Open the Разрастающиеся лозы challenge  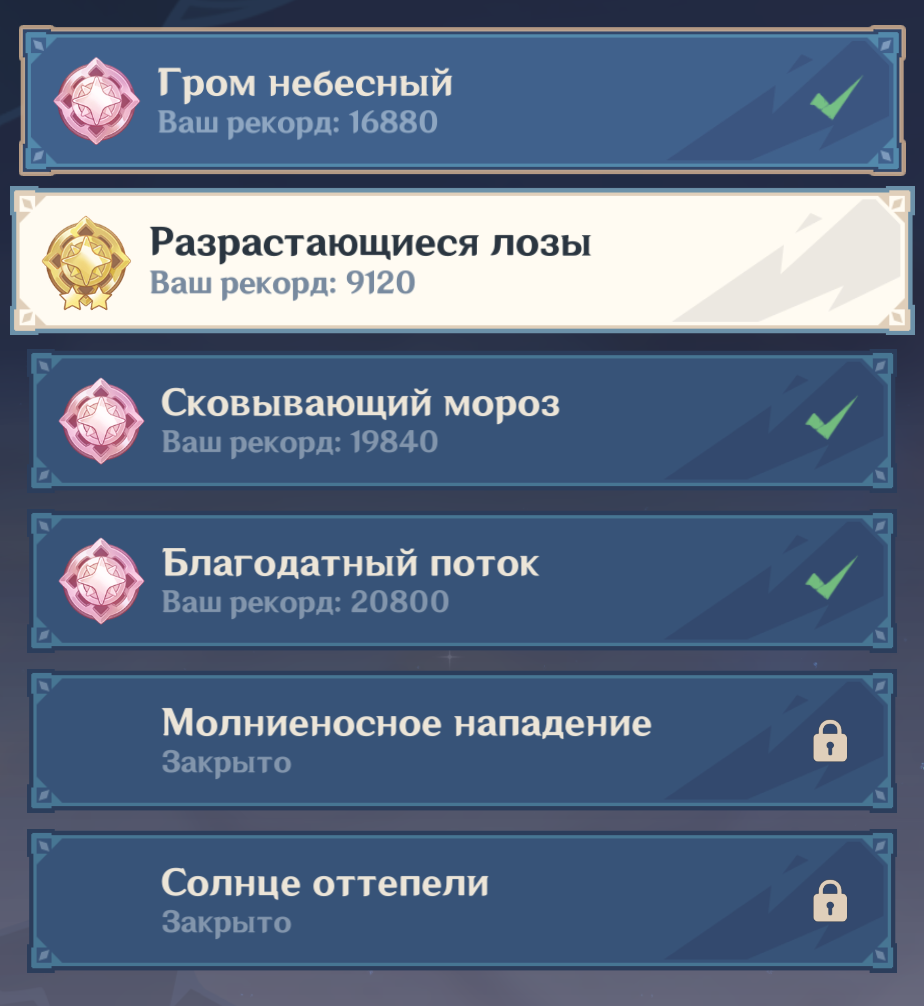460,262
